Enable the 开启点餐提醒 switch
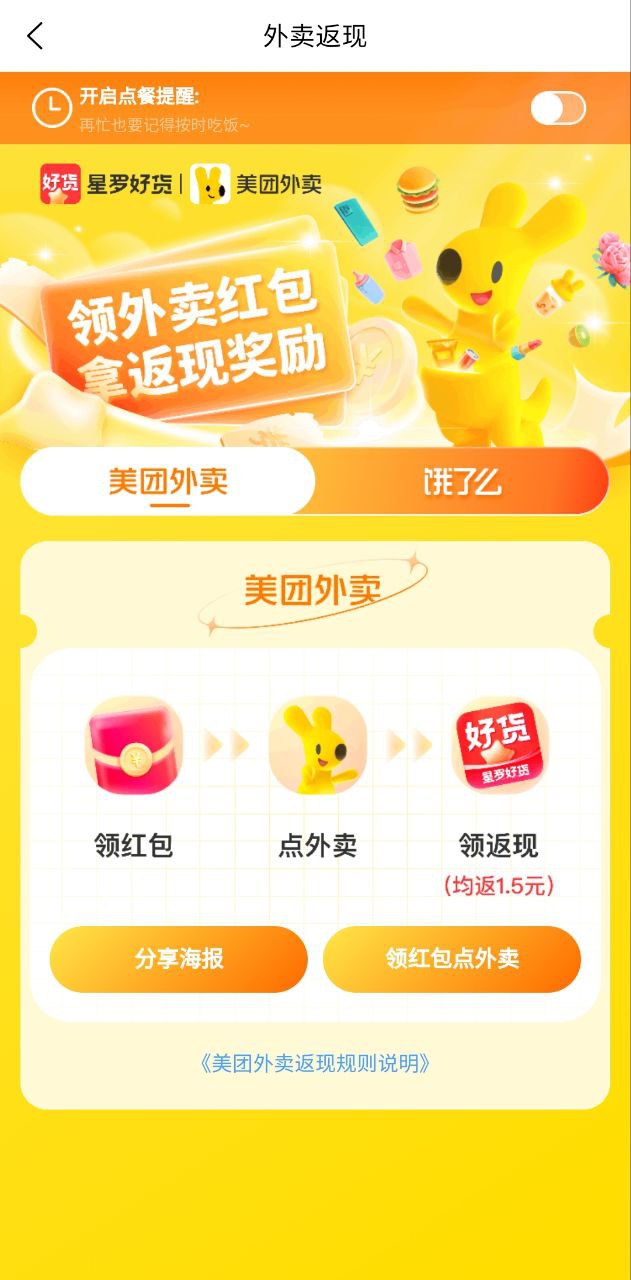631x1280 pixels. coord(557,108)
